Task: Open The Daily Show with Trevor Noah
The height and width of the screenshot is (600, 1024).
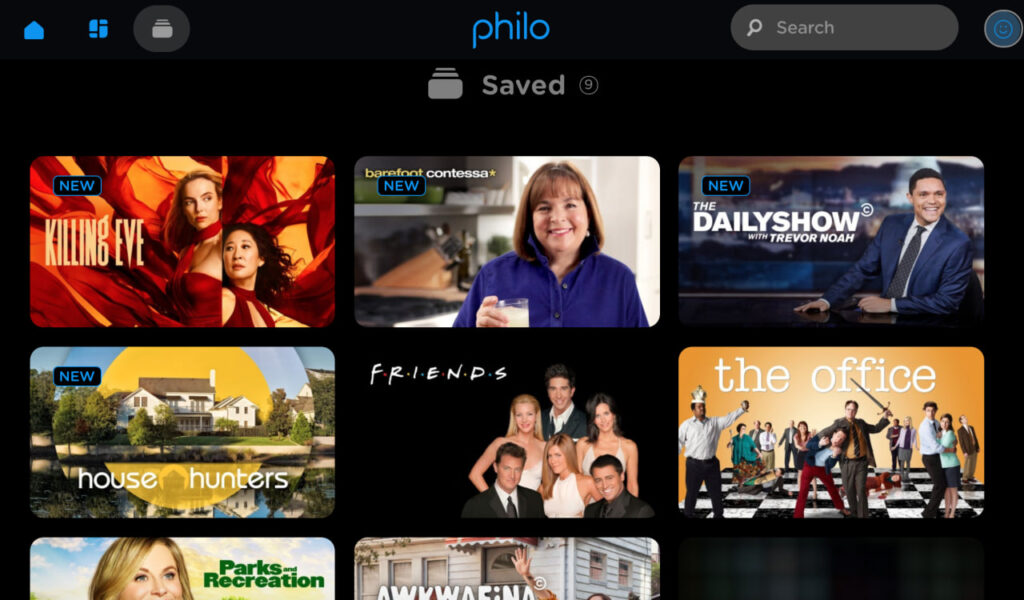Action: pyautogui.click(x=831, y=241)
